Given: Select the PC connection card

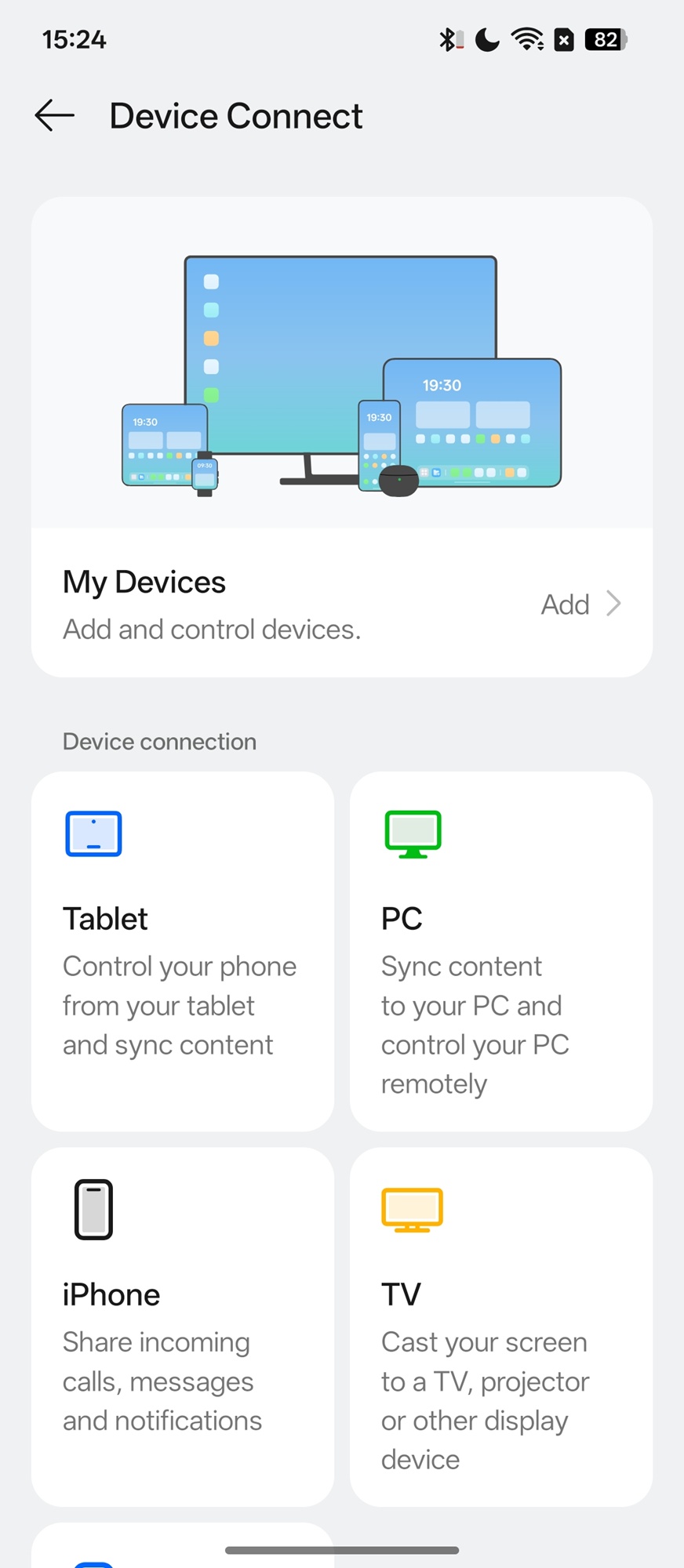Looking at the screenshot, I should (500, 950).
